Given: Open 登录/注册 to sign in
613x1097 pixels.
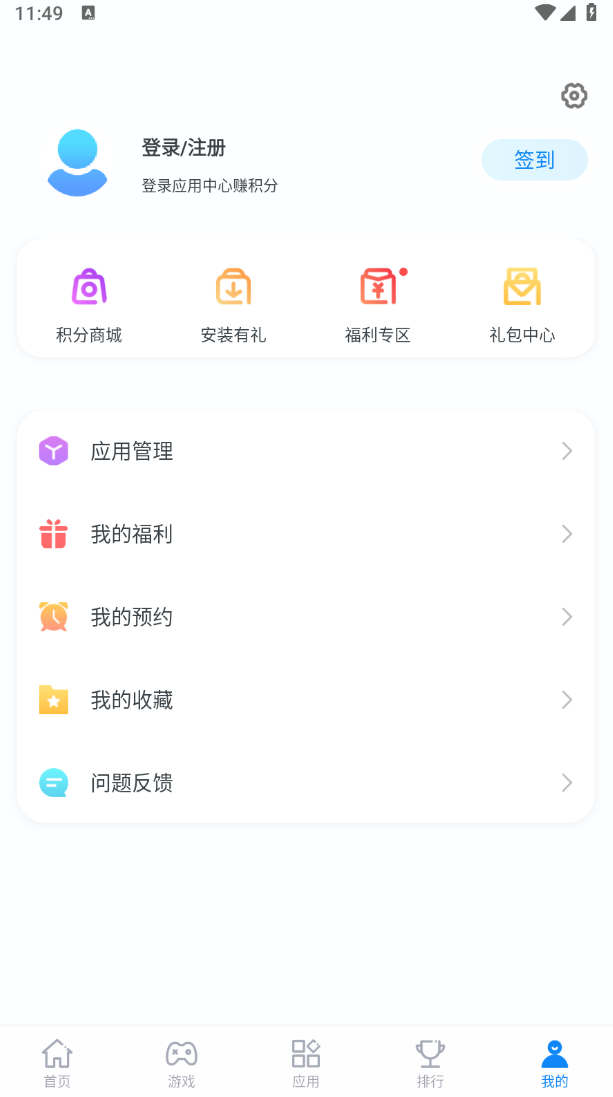Looking at the screenshot, I should (x=183, y=148).
